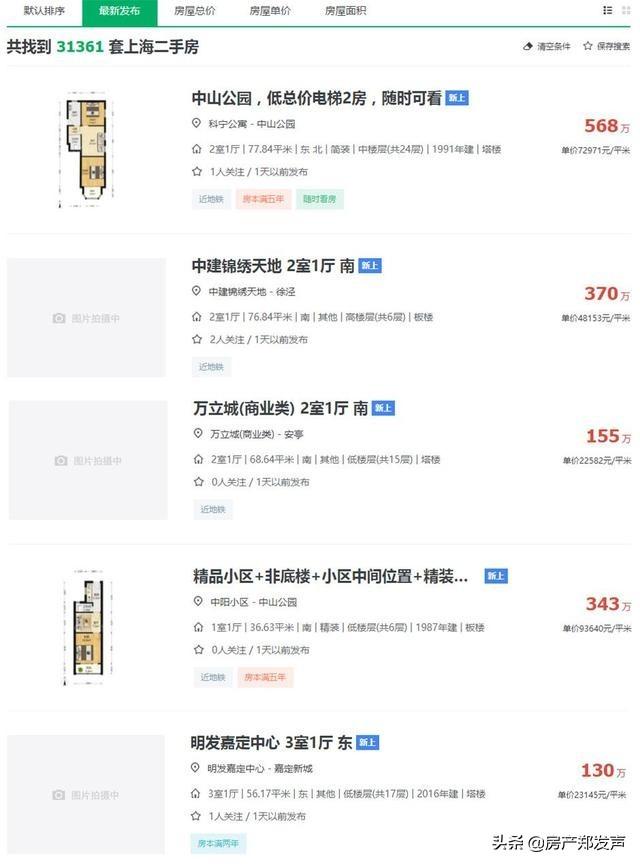Image resolution: width=640 pixels, height=865 pixels.
Task: Sort listings by 房屋总价
Action: [194, 11]
